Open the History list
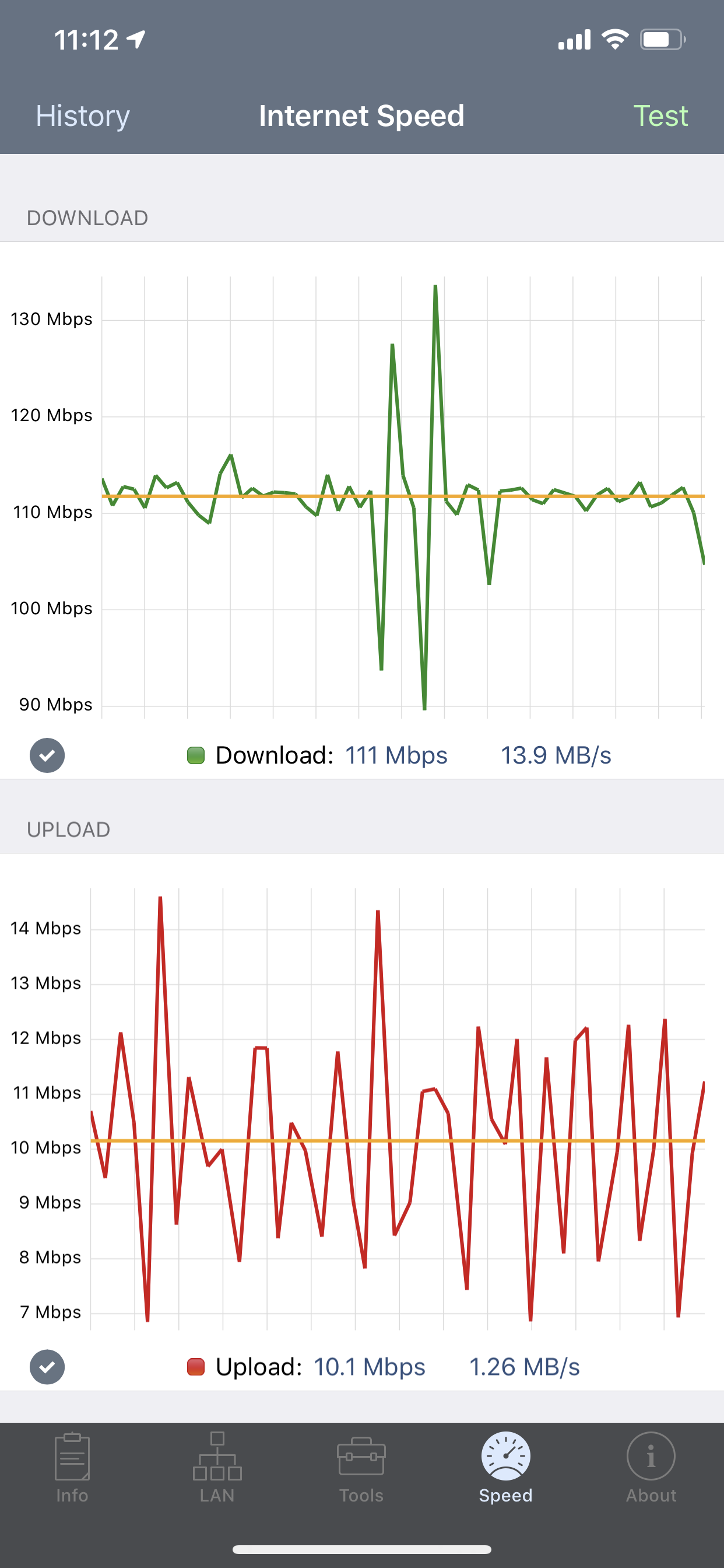724x1568 pixels. [x=83, y=116]
